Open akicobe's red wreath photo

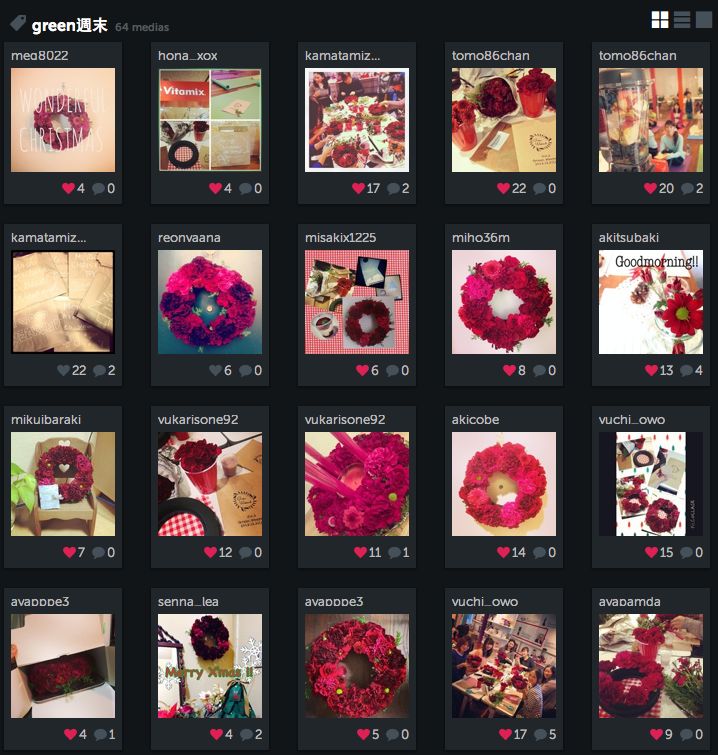click(504, 484)
